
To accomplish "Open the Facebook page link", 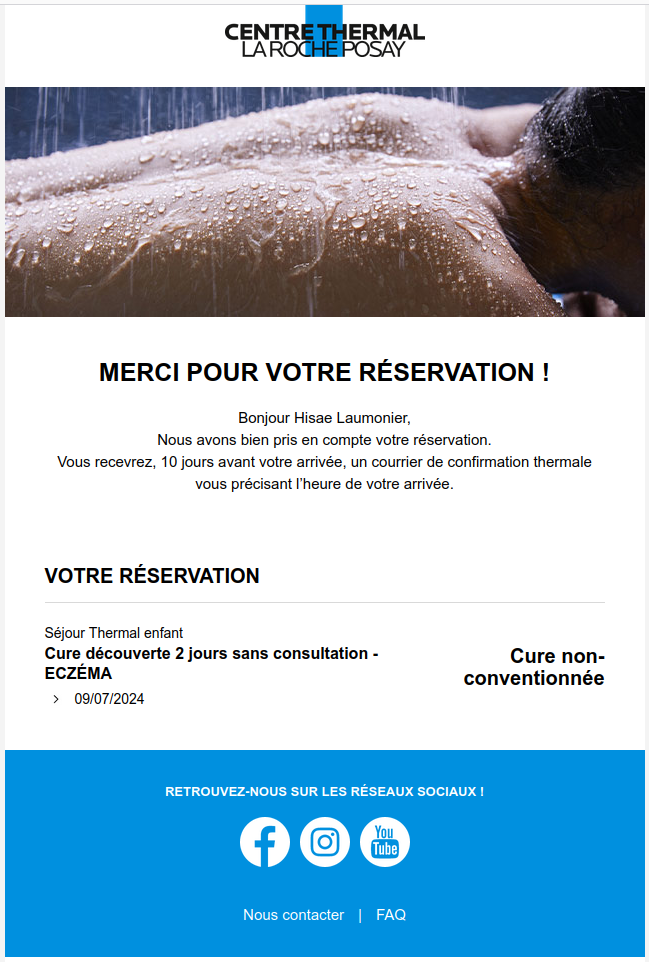I will pyautogui.click(x=265, y=842).
